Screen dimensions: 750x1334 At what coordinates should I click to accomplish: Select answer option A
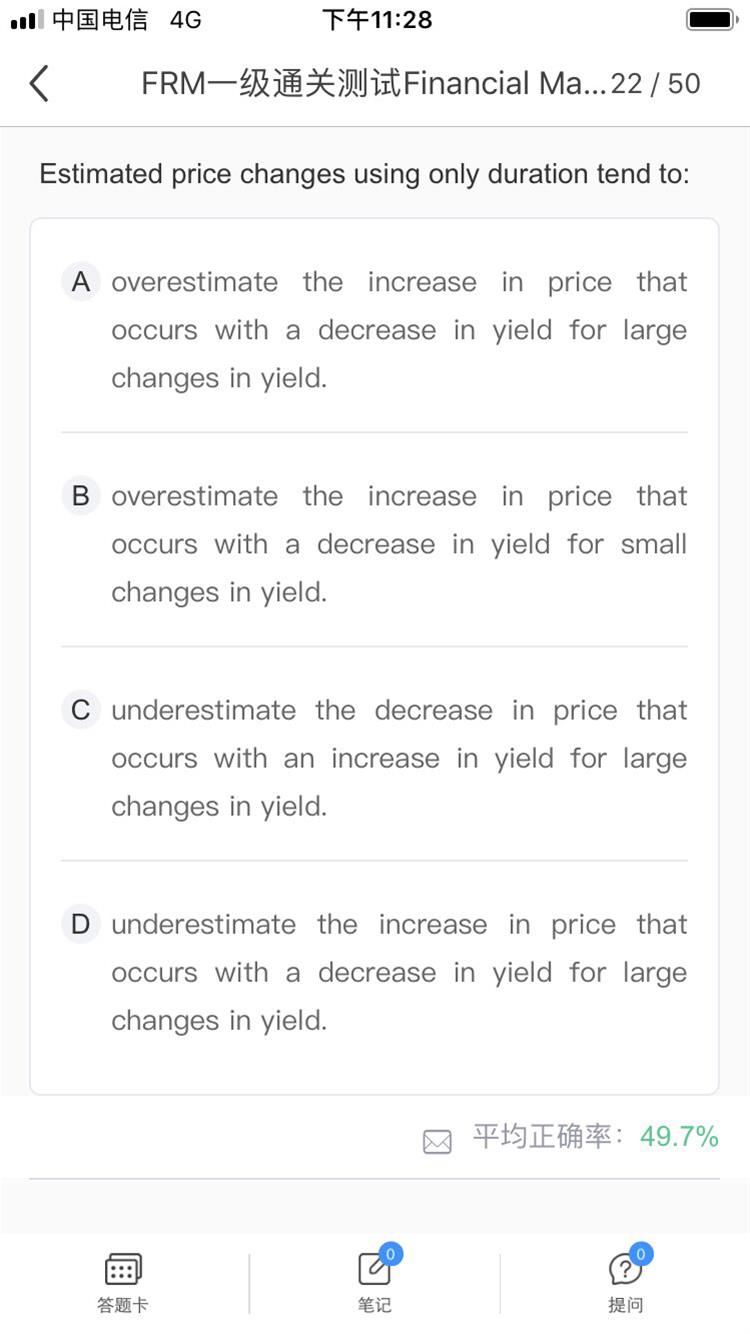tap(374, 329)
